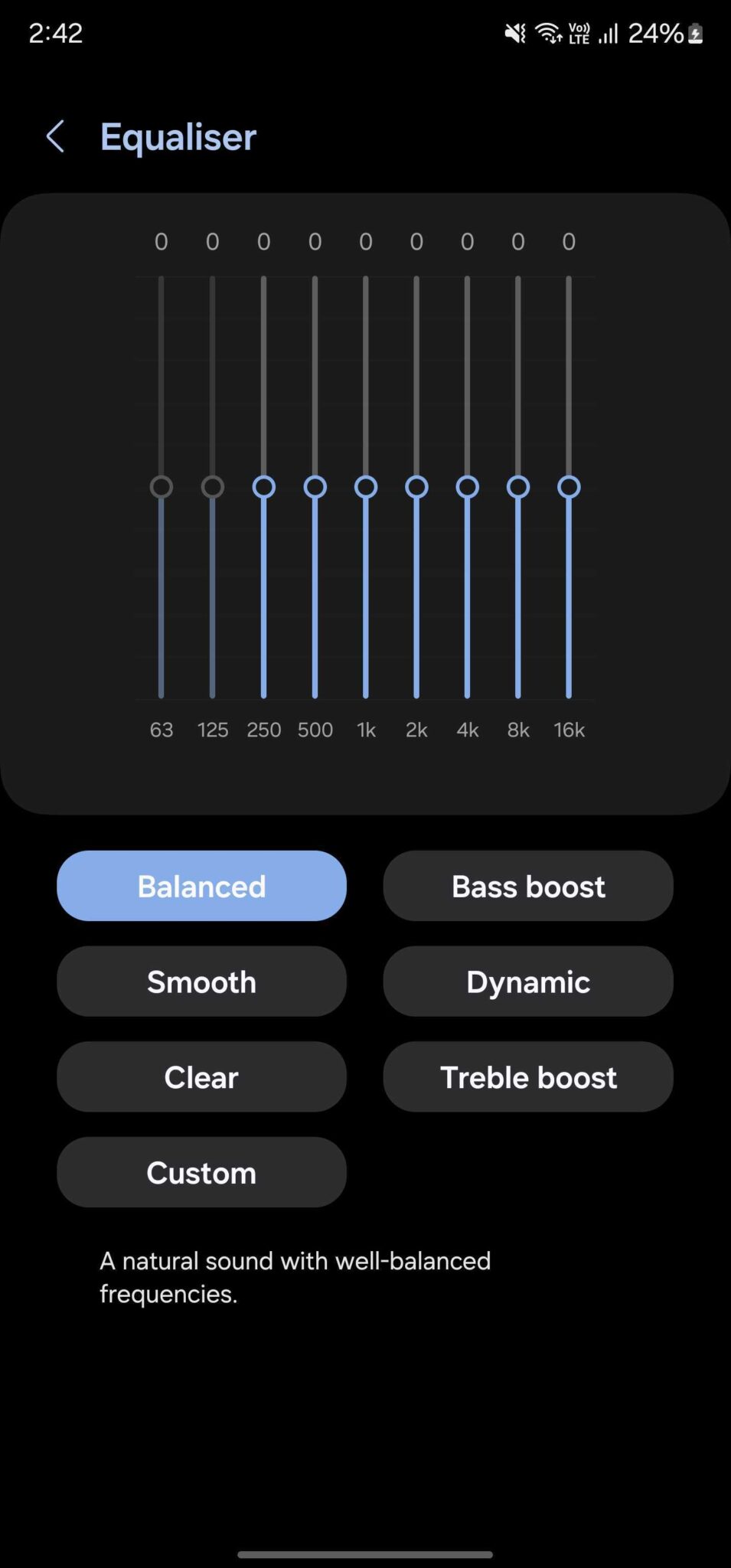731x1568 pixels.
Task: Tap the 250 Hz band value label
Action: (x=263, y=240)
